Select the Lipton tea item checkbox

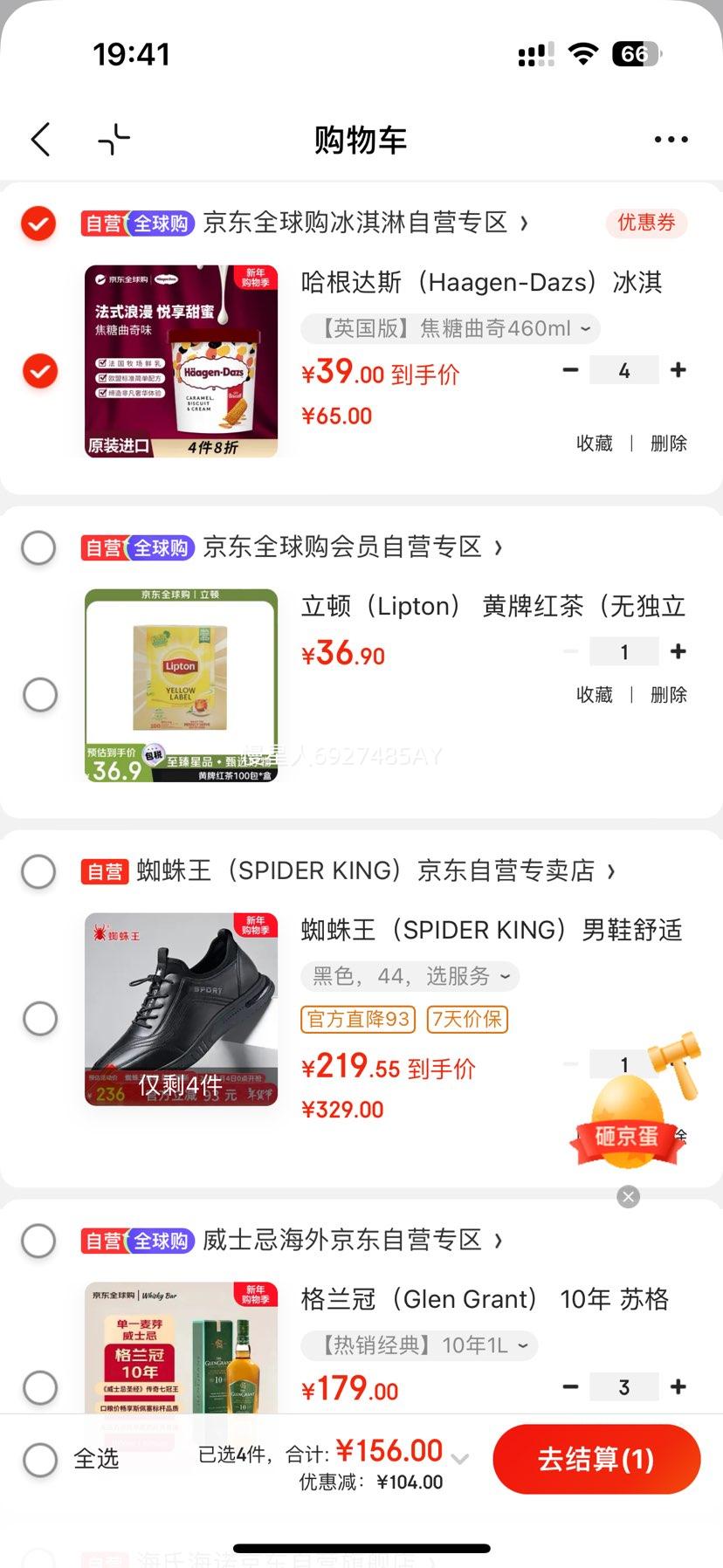pos(40,694)
